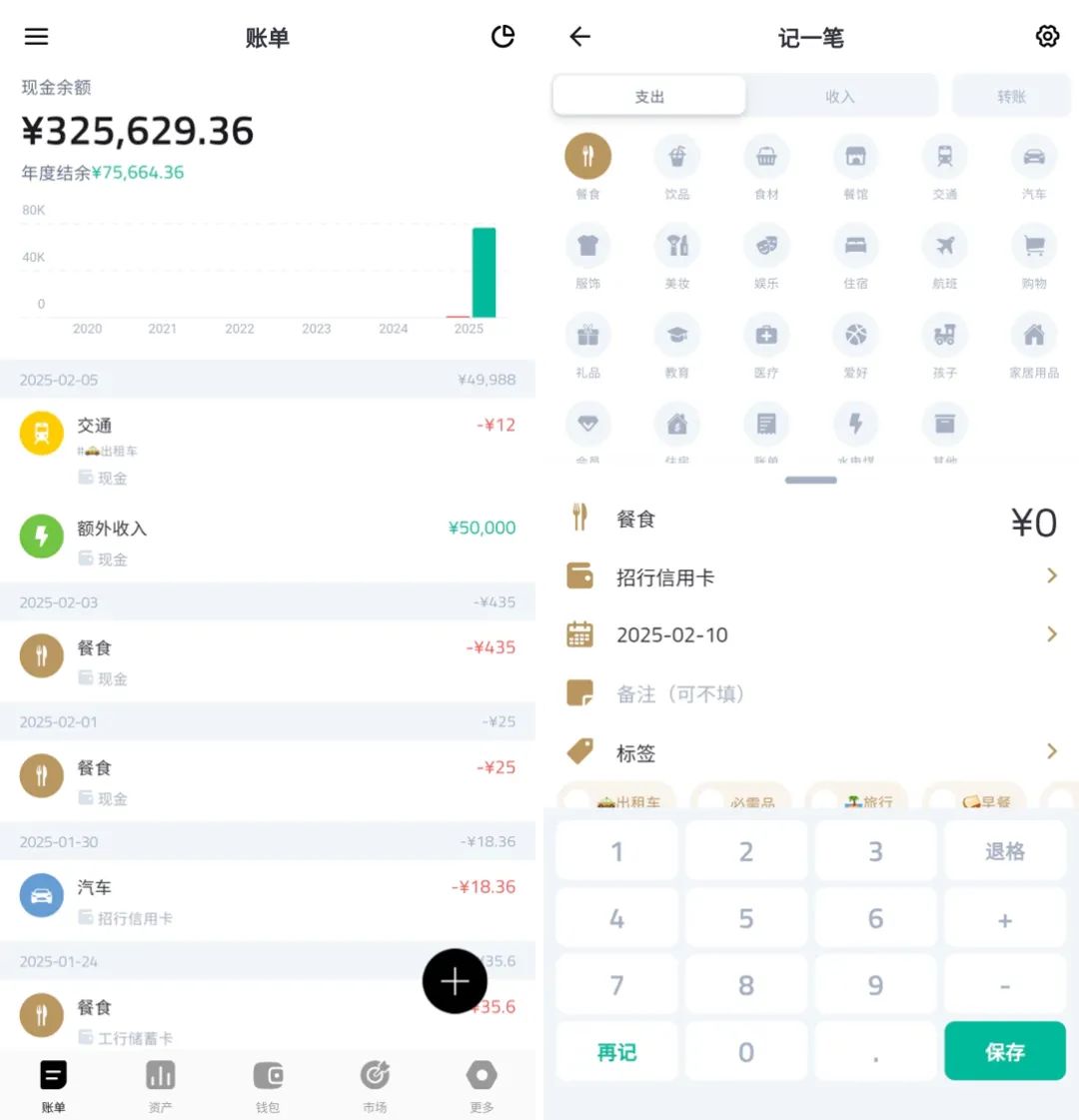
Task: Open the pie chart statistics icon
Action: (503, 37)
